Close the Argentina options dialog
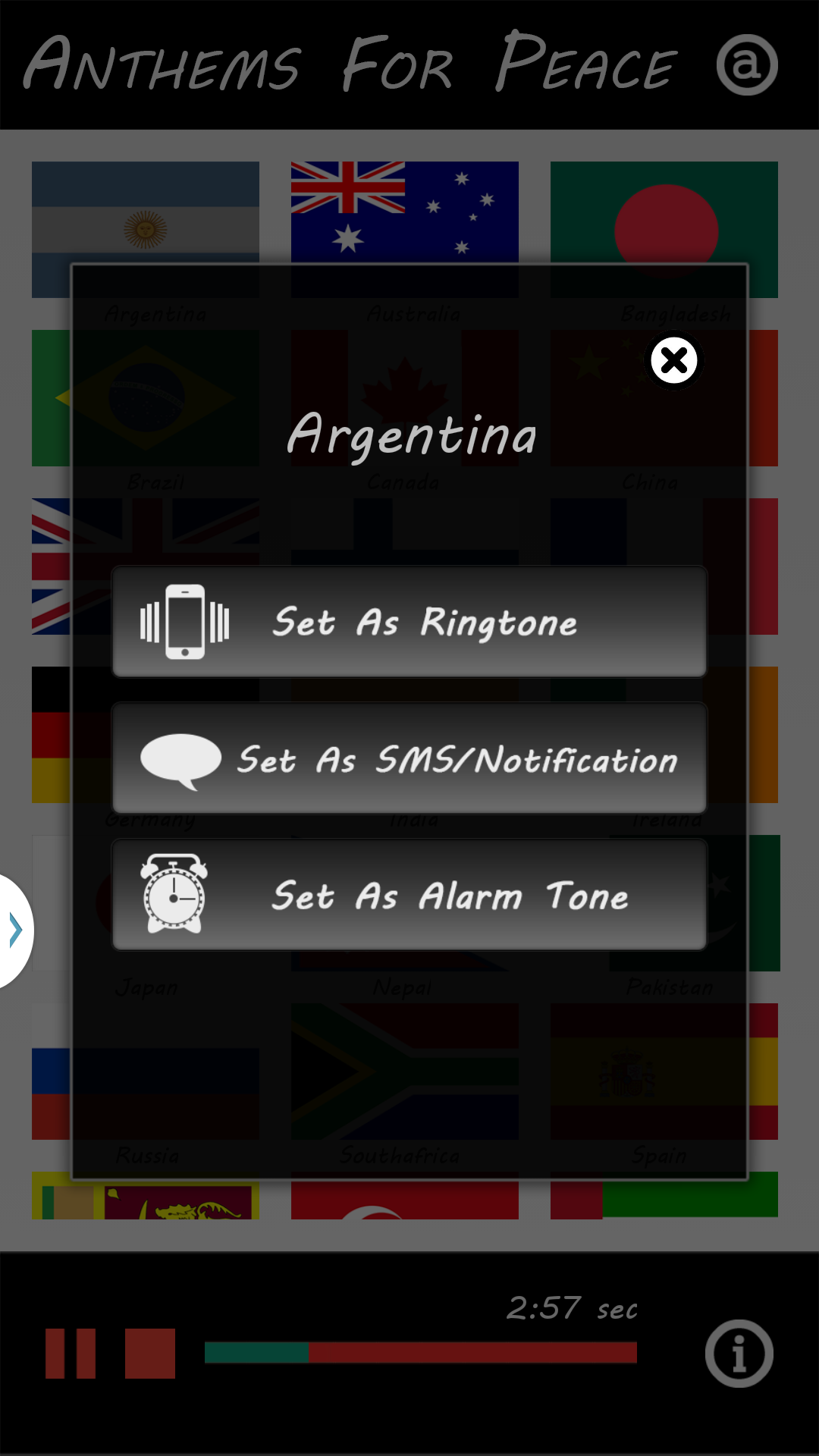The image size is (819, 1456). 673,361
